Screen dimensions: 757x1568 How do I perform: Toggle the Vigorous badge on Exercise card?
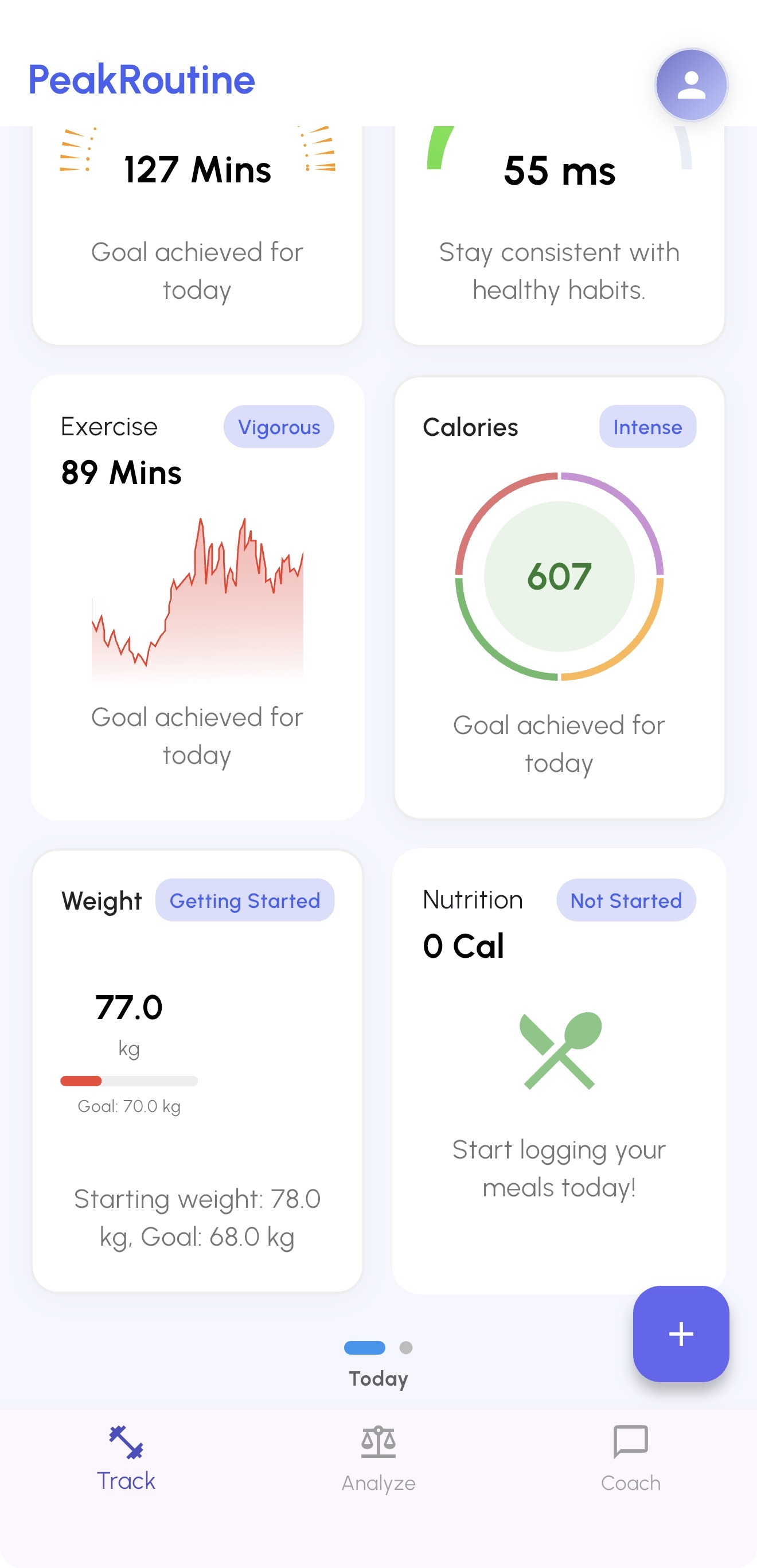pyautogui.click(x=278, y=427)
